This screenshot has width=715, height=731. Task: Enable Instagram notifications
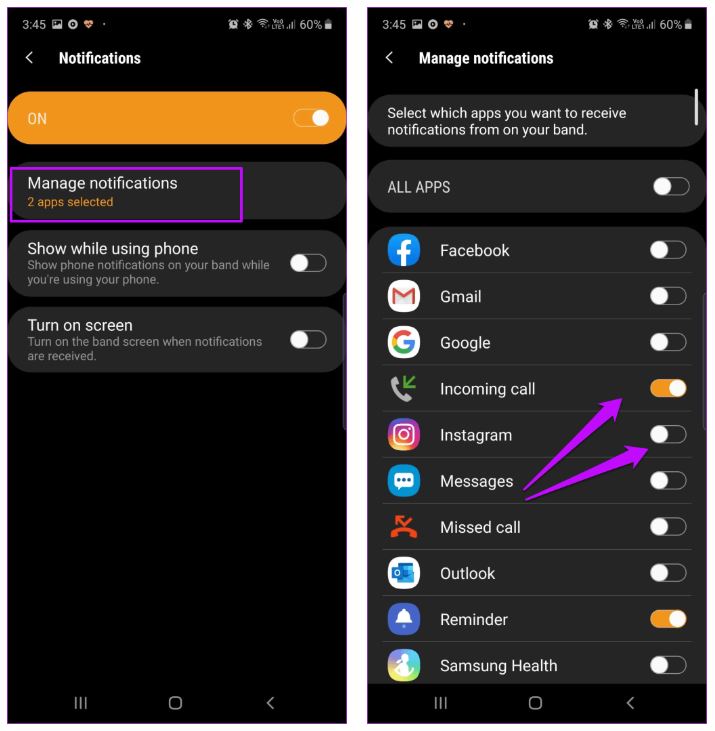click(668, 434)
